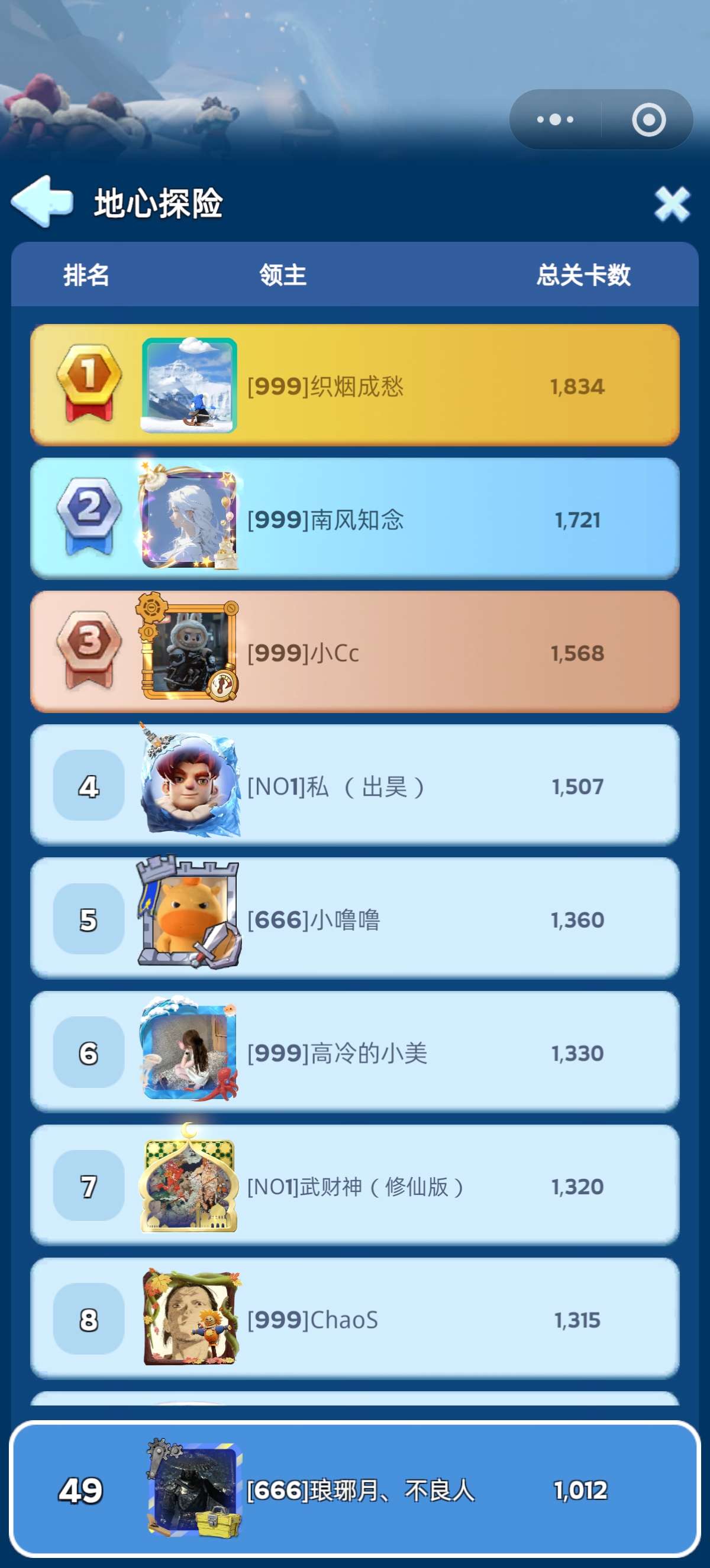Tap the row for 私（出昊）

354,785
